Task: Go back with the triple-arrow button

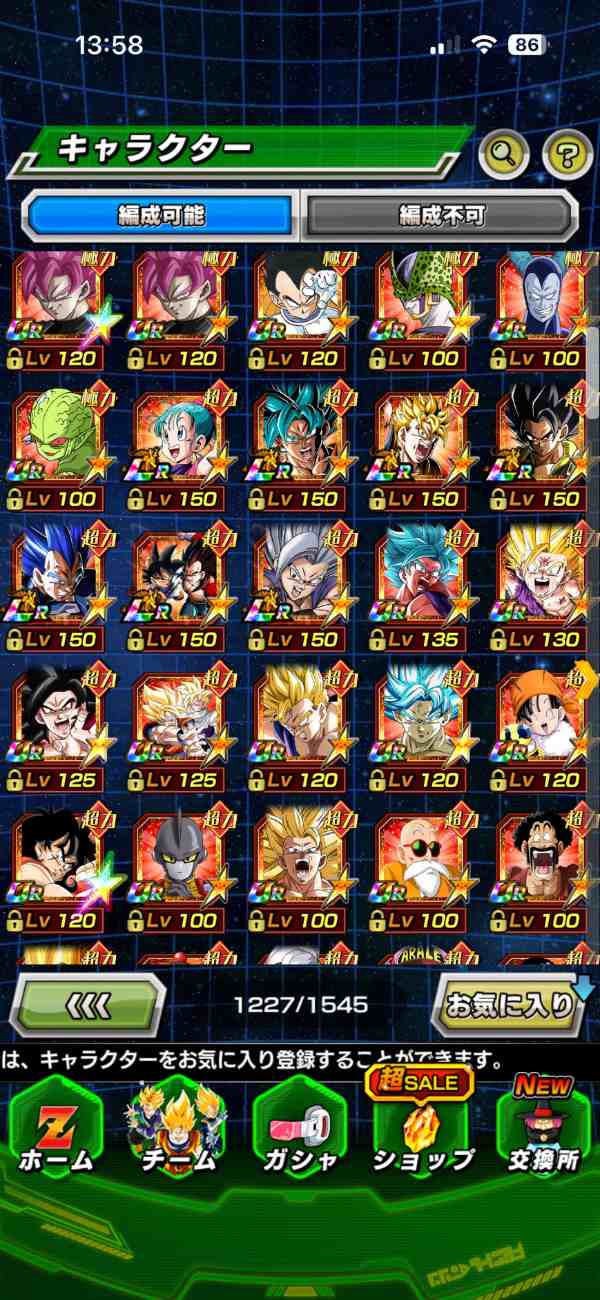Action: 88,1004
